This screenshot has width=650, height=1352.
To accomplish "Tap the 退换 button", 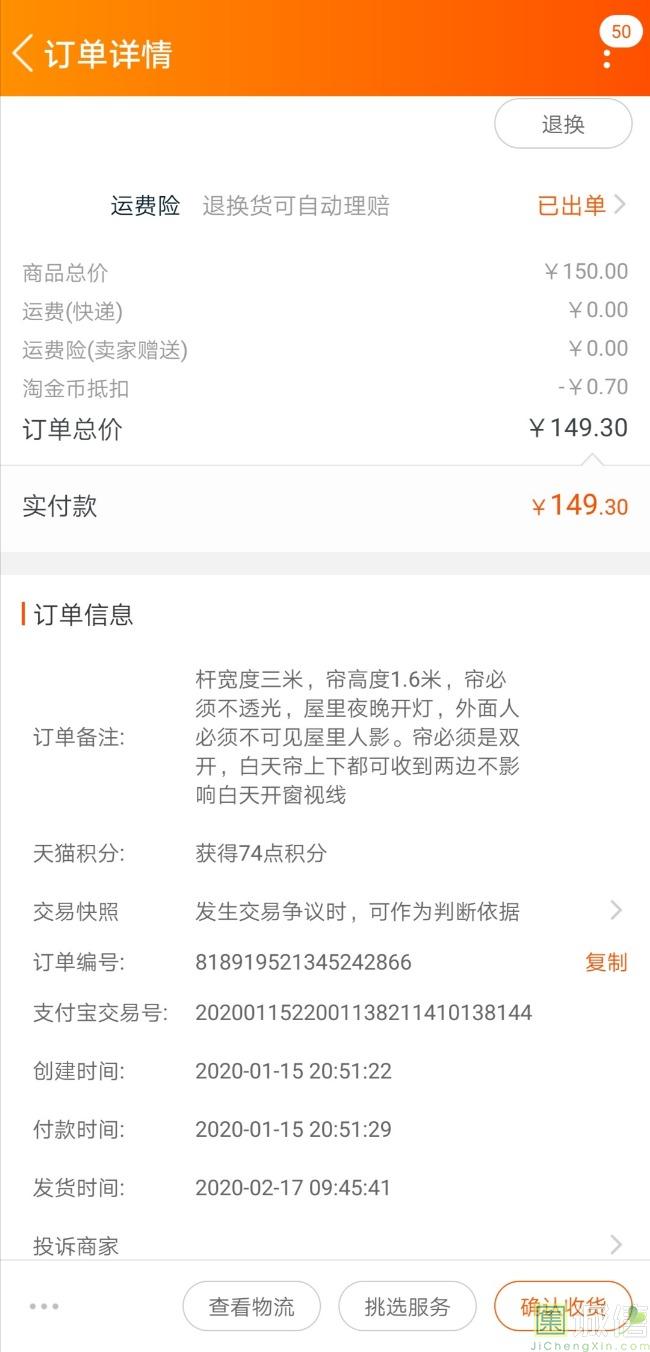I will pos(563,125).
